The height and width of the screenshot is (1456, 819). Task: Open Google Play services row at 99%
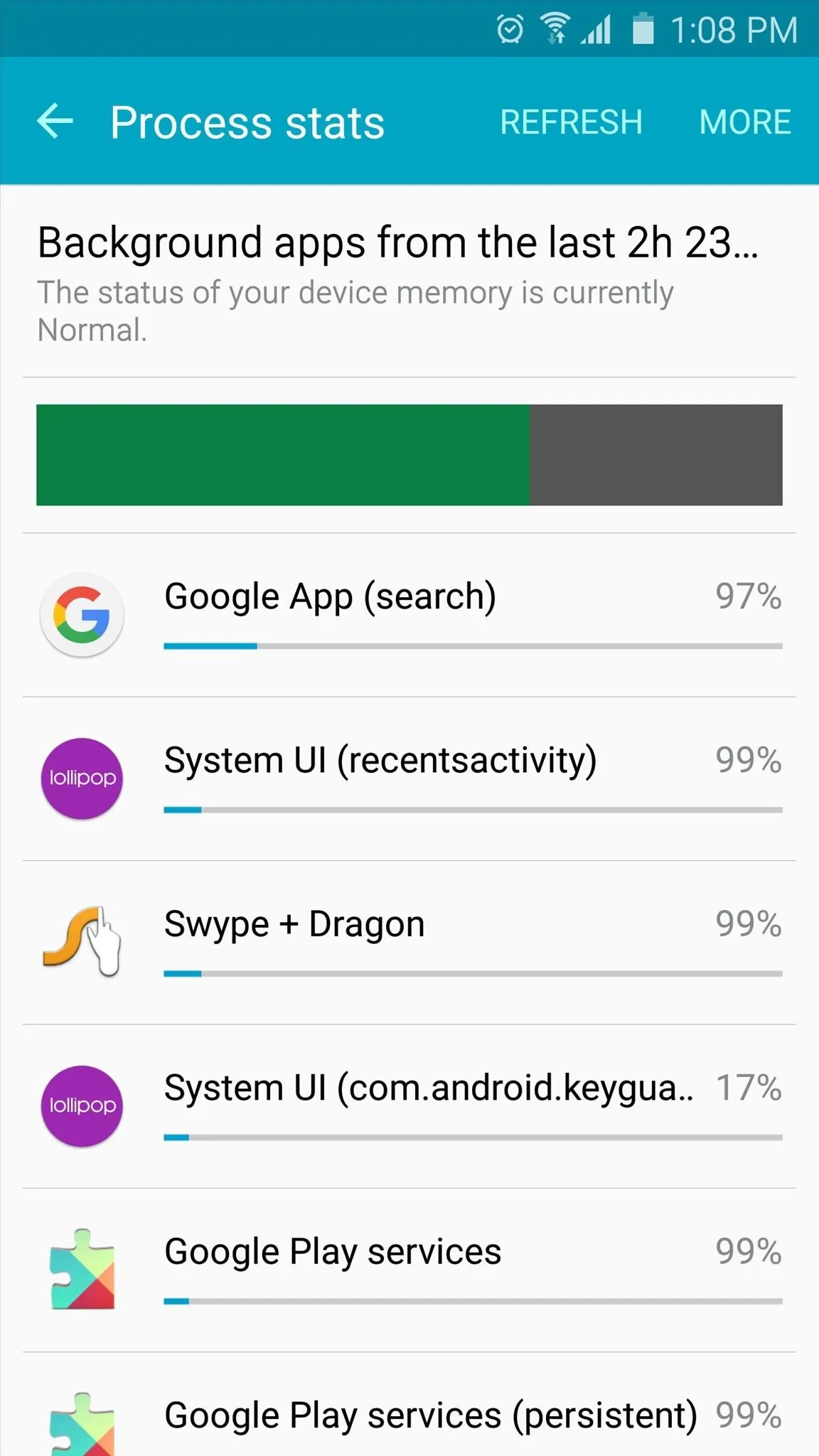409,1270
